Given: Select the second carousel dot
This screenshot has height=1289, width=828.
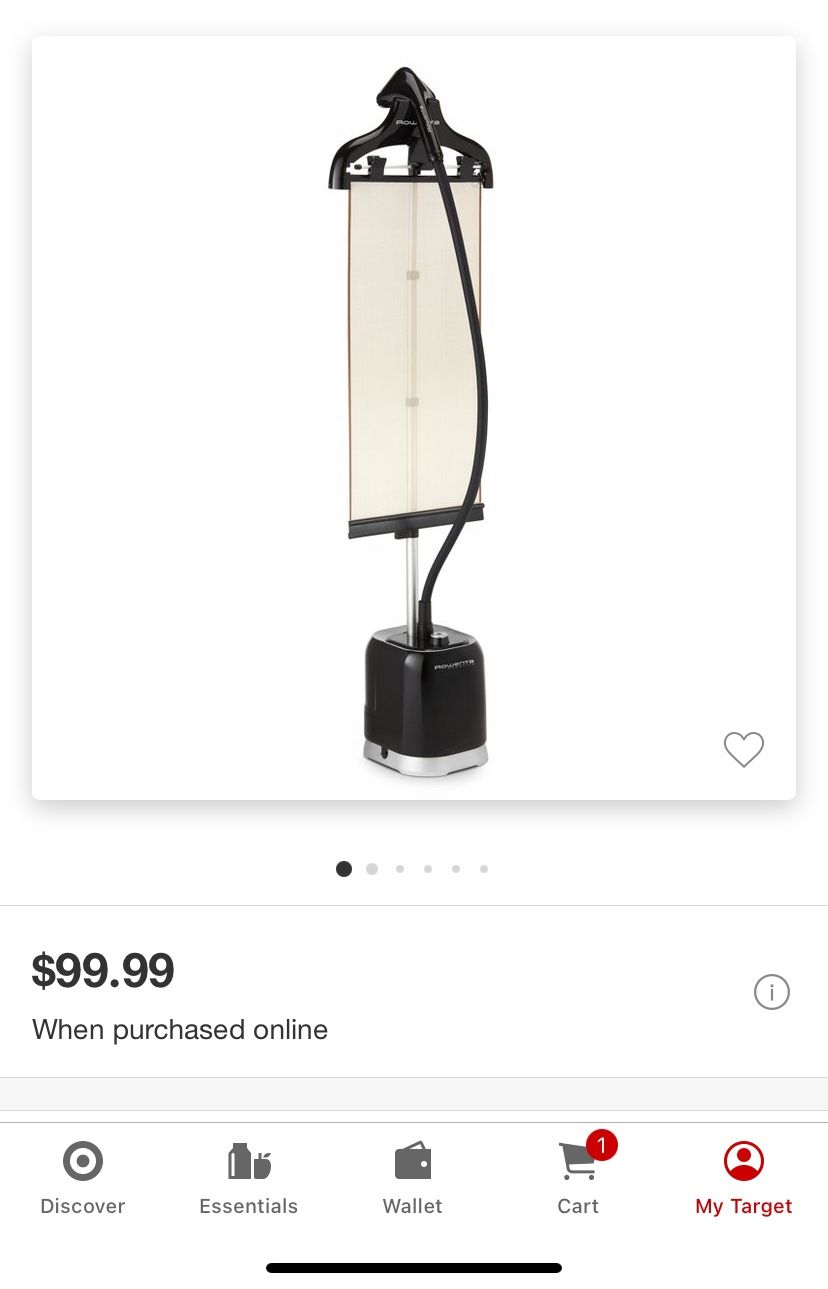Looking at the screenshot, I should coord(372,869).
